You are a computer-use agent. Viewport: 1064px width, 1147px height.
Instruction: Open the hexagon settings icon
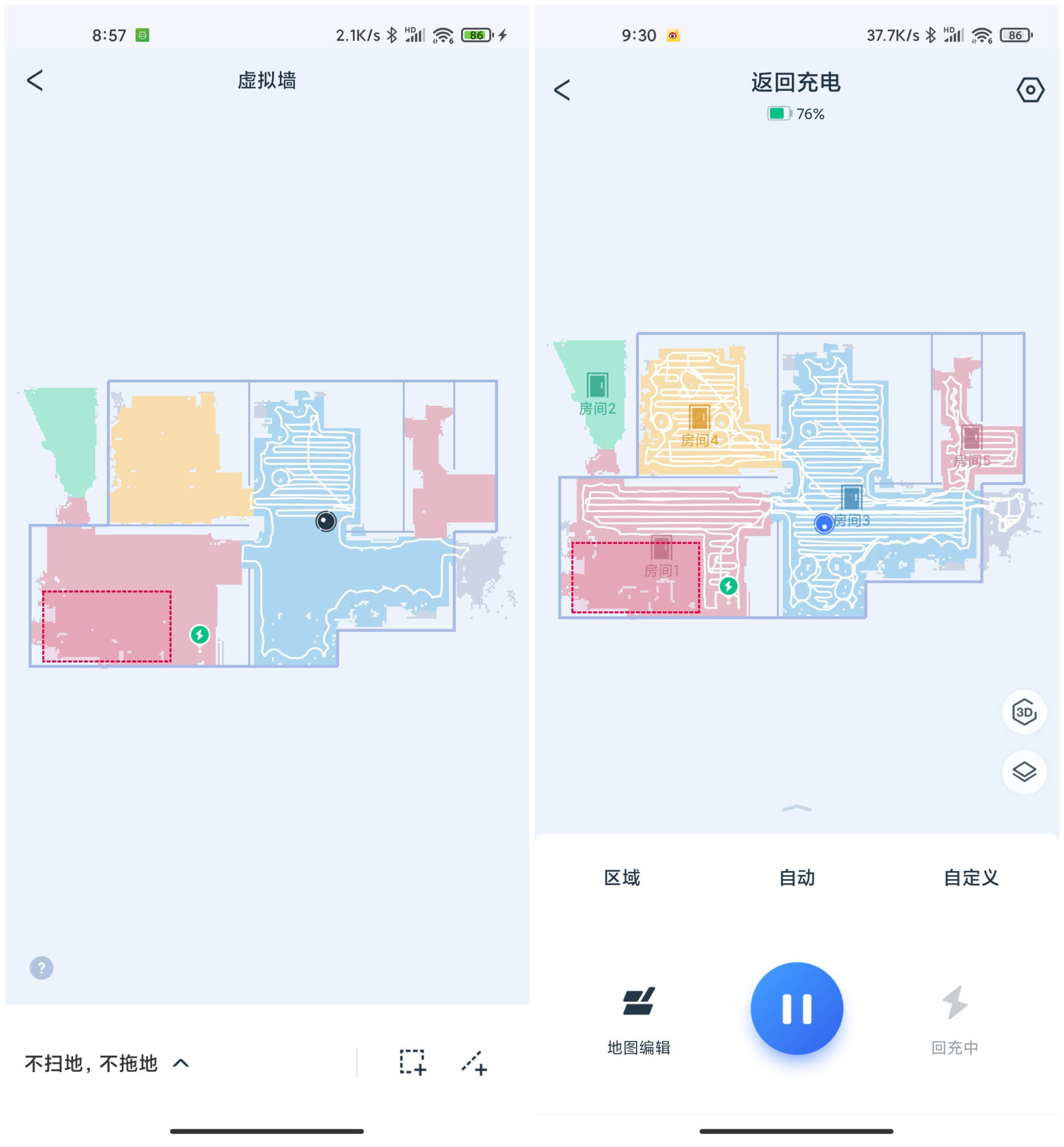pyautogui.click(x=1030, y=90)
